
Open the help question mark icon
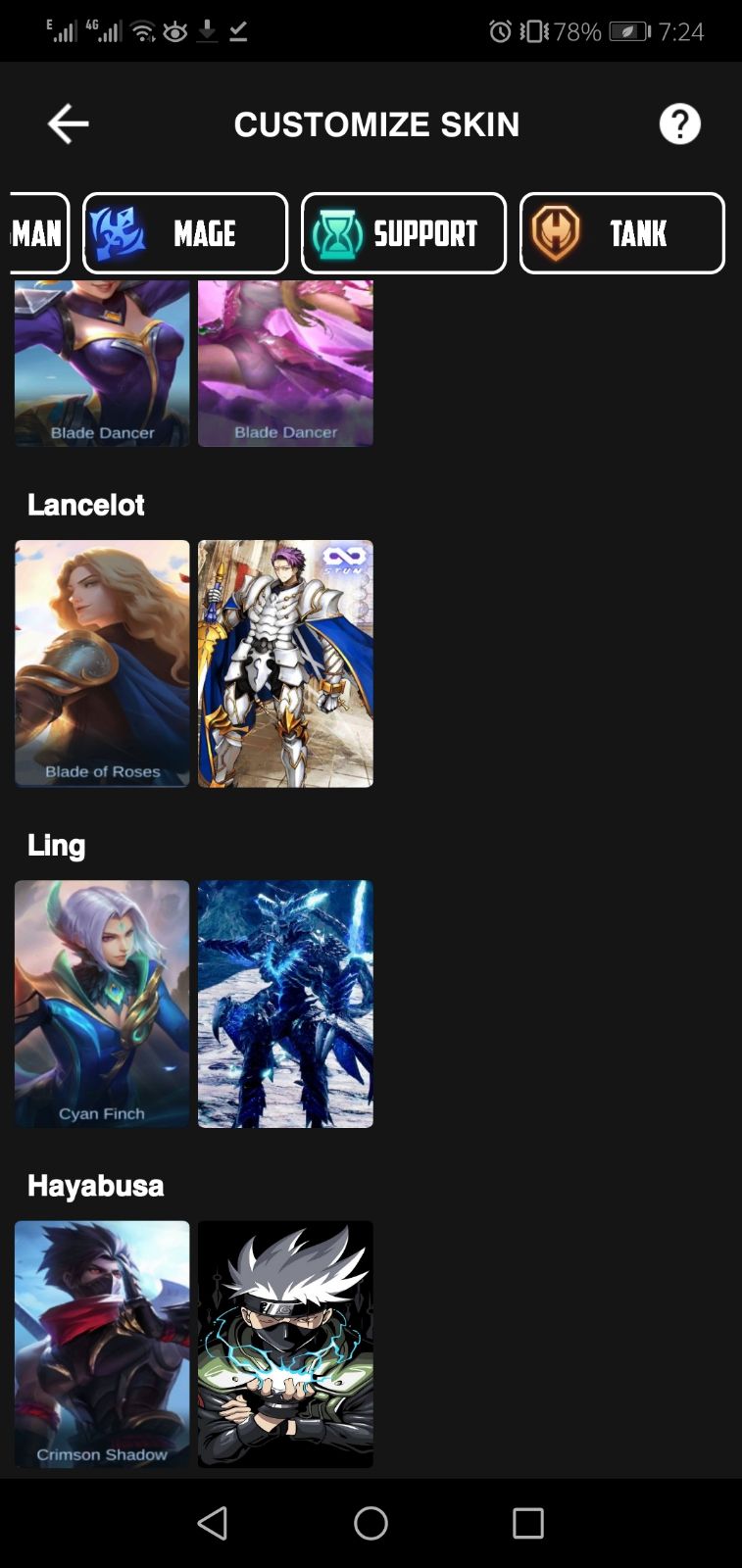[679, 124]
